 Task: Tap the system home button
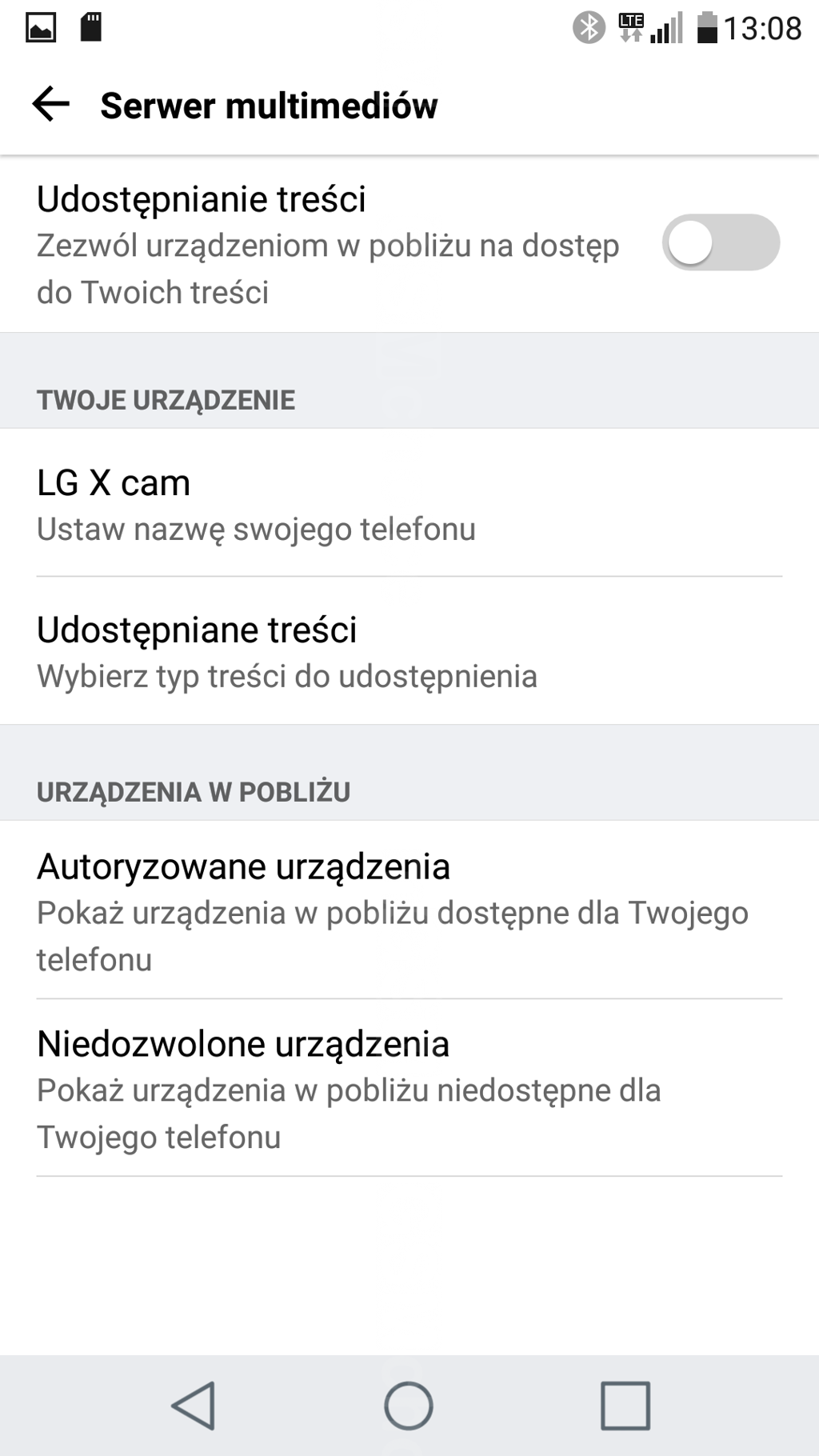coord(409,1405)
